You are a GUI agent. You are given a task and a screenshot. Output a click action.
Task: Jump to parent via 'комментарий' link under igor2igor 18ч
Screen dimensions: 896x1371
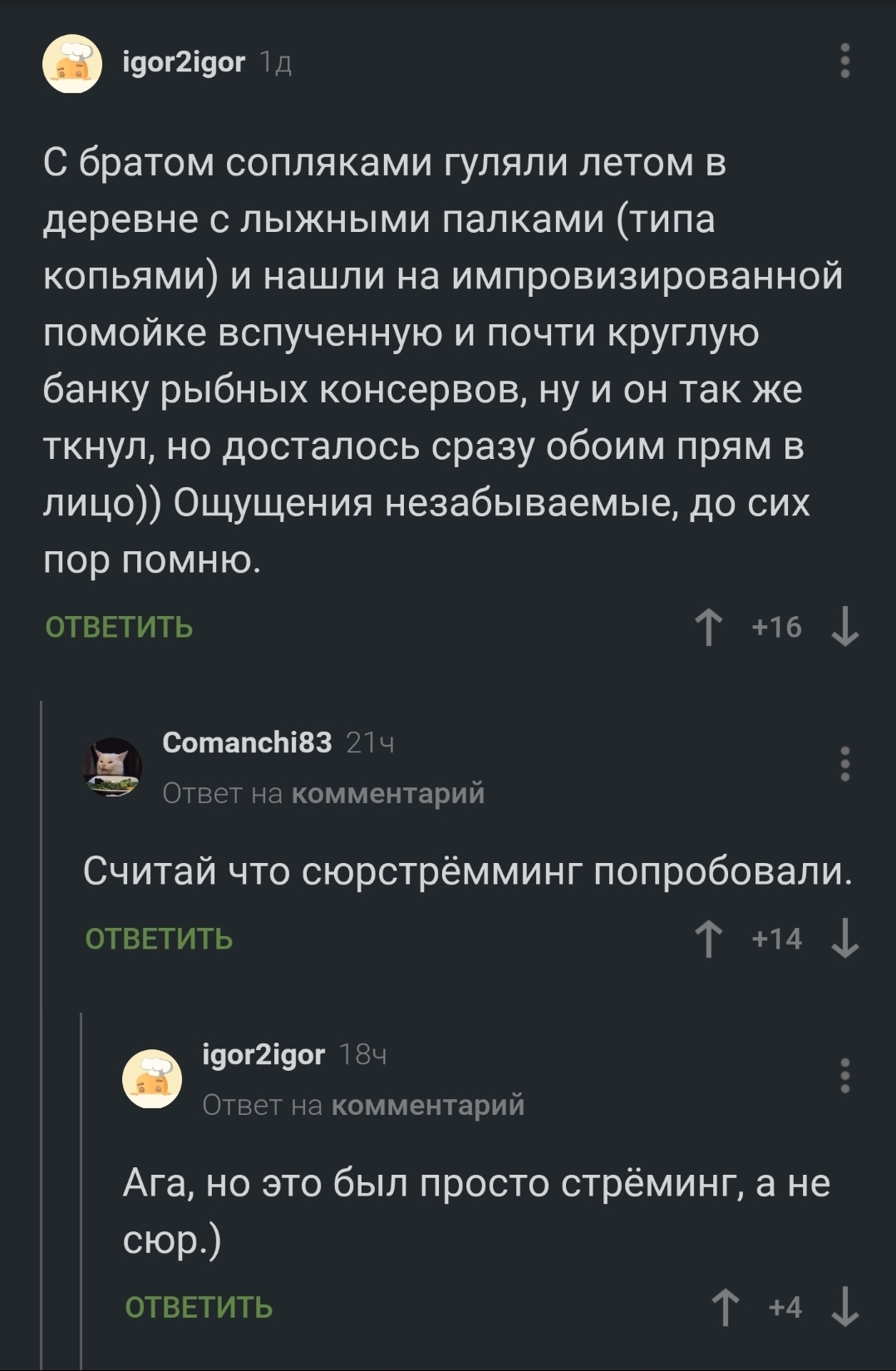pos(428,1105)
